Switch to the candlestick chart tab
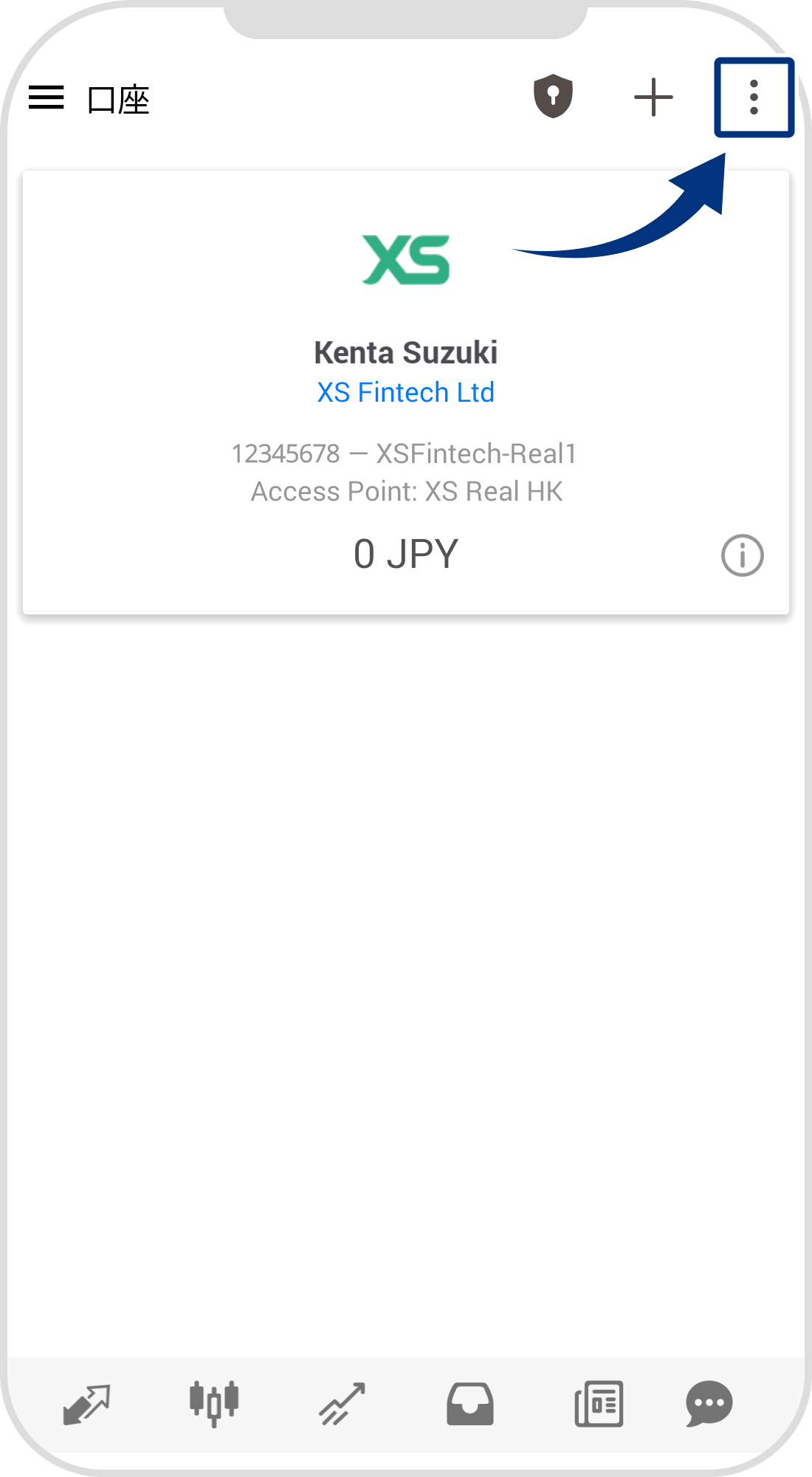 (x=214, y=1403)
